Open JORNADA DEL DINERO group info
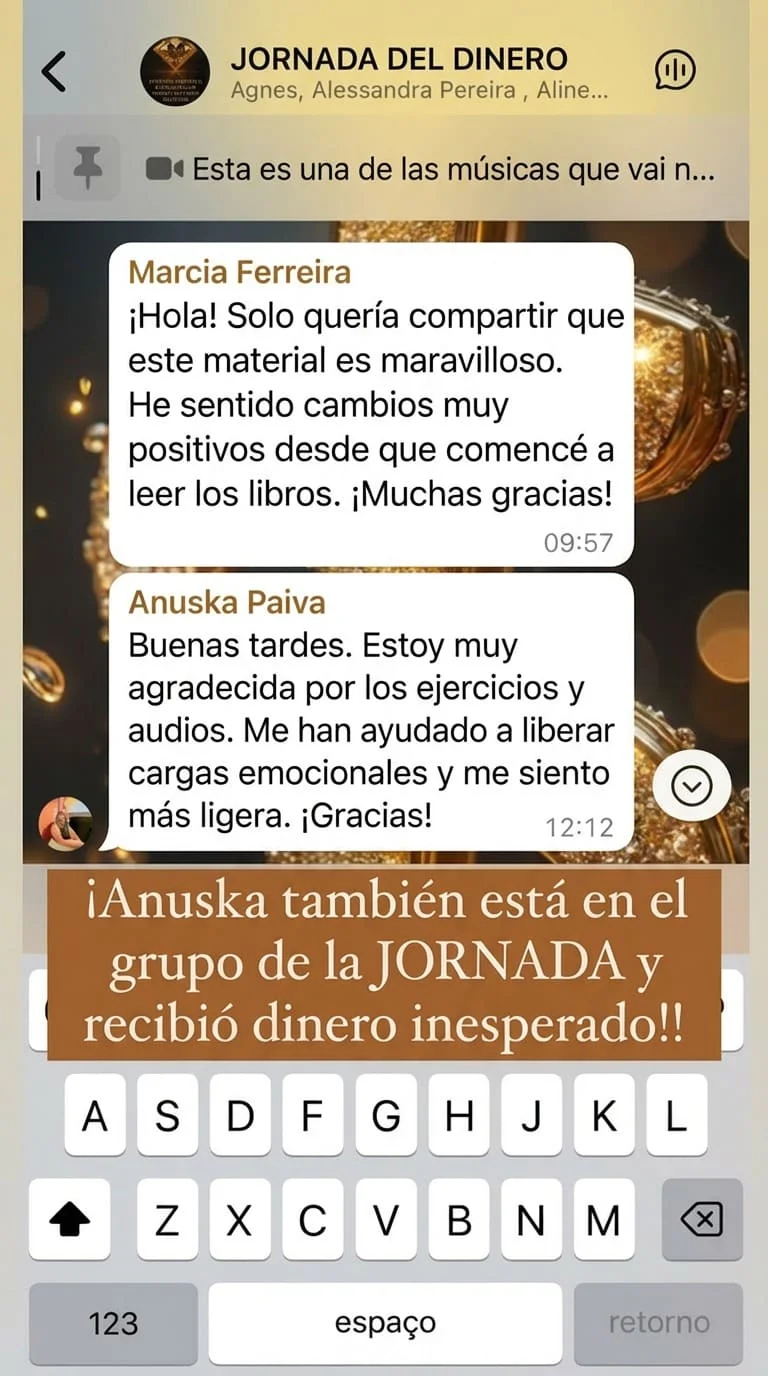Screen dimensions: 768x1376 tap(398, 72)
